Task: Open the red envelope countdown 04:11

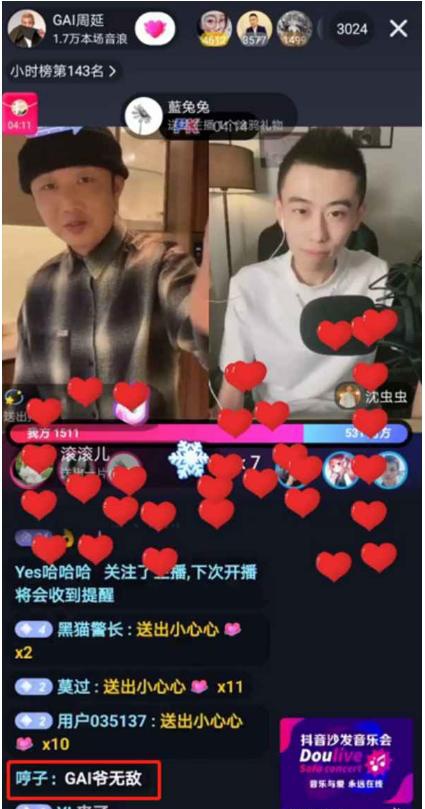Action: pyautogui.click(x=20, y=114)
